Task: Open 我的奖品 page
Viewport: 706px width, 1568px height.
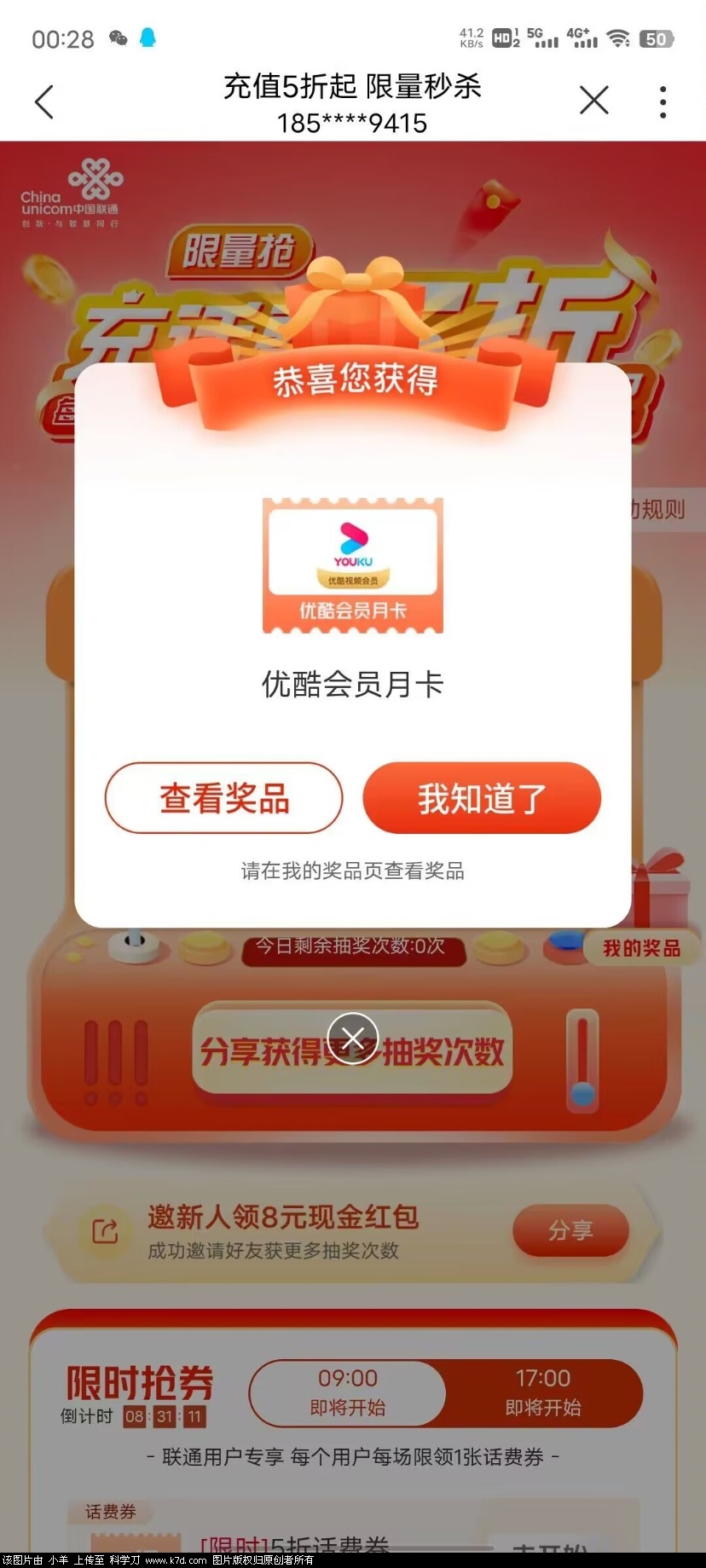Action: 641,948
